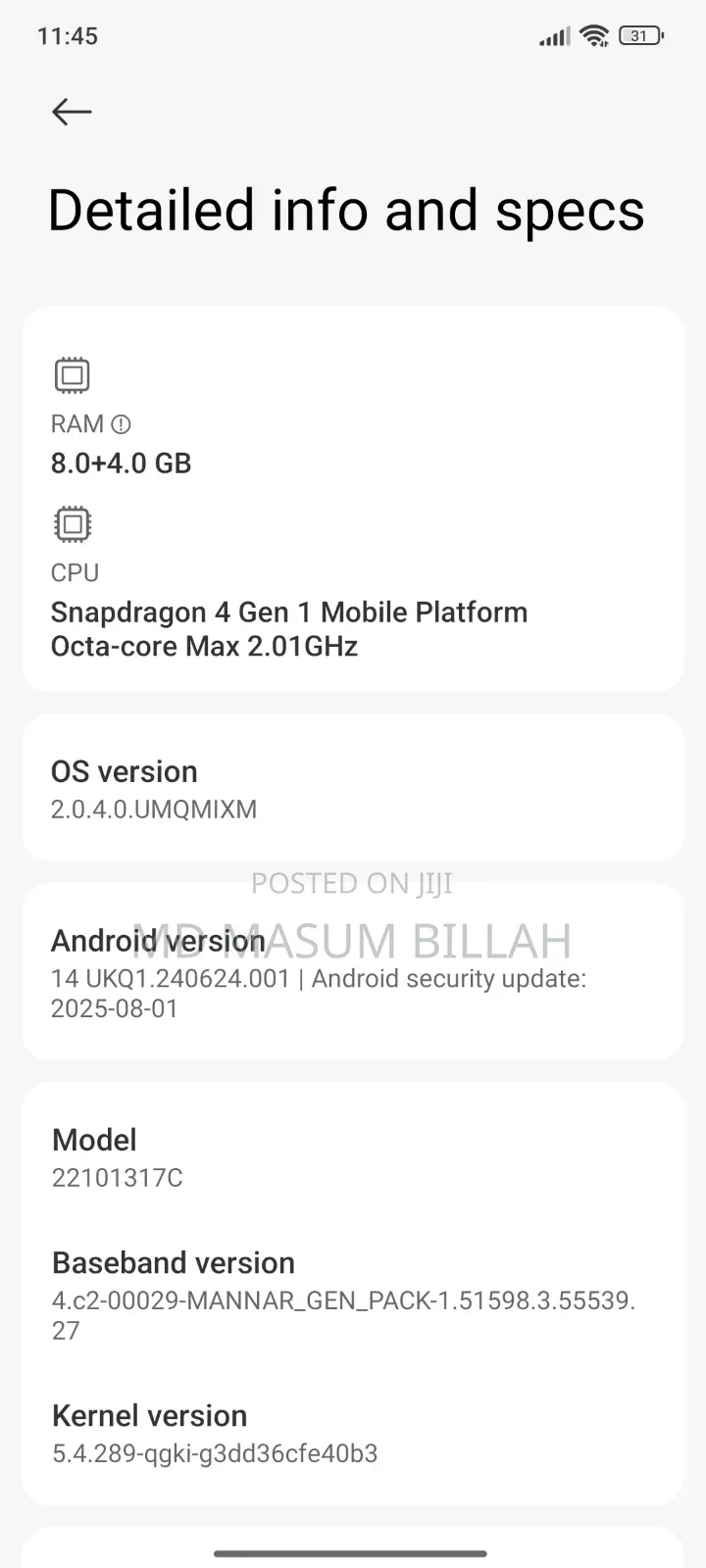Tap the RAM chip icon
The image size is (706, 1568).
coord(70,373)
